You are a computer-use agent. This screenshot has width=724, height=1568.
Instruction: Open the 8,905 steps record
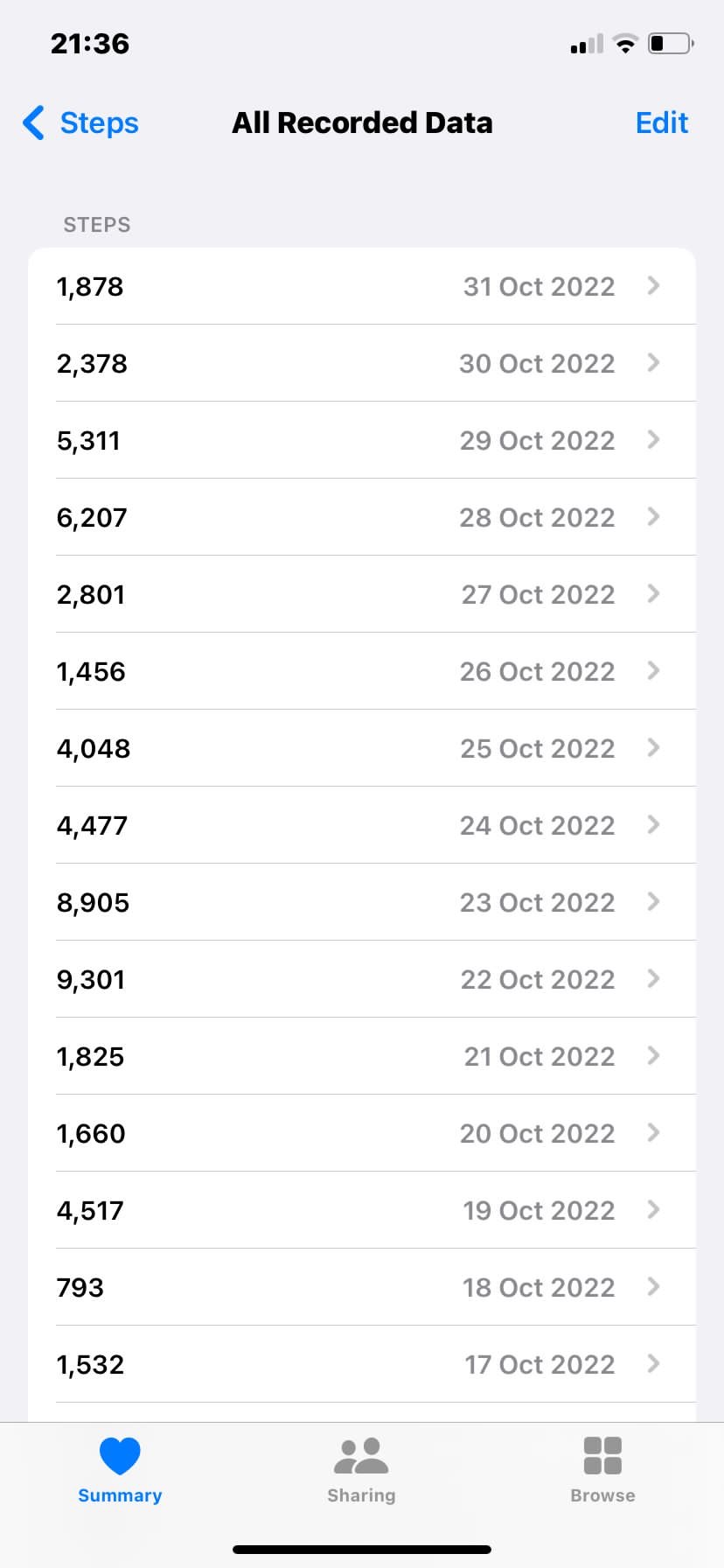point(362,902)
